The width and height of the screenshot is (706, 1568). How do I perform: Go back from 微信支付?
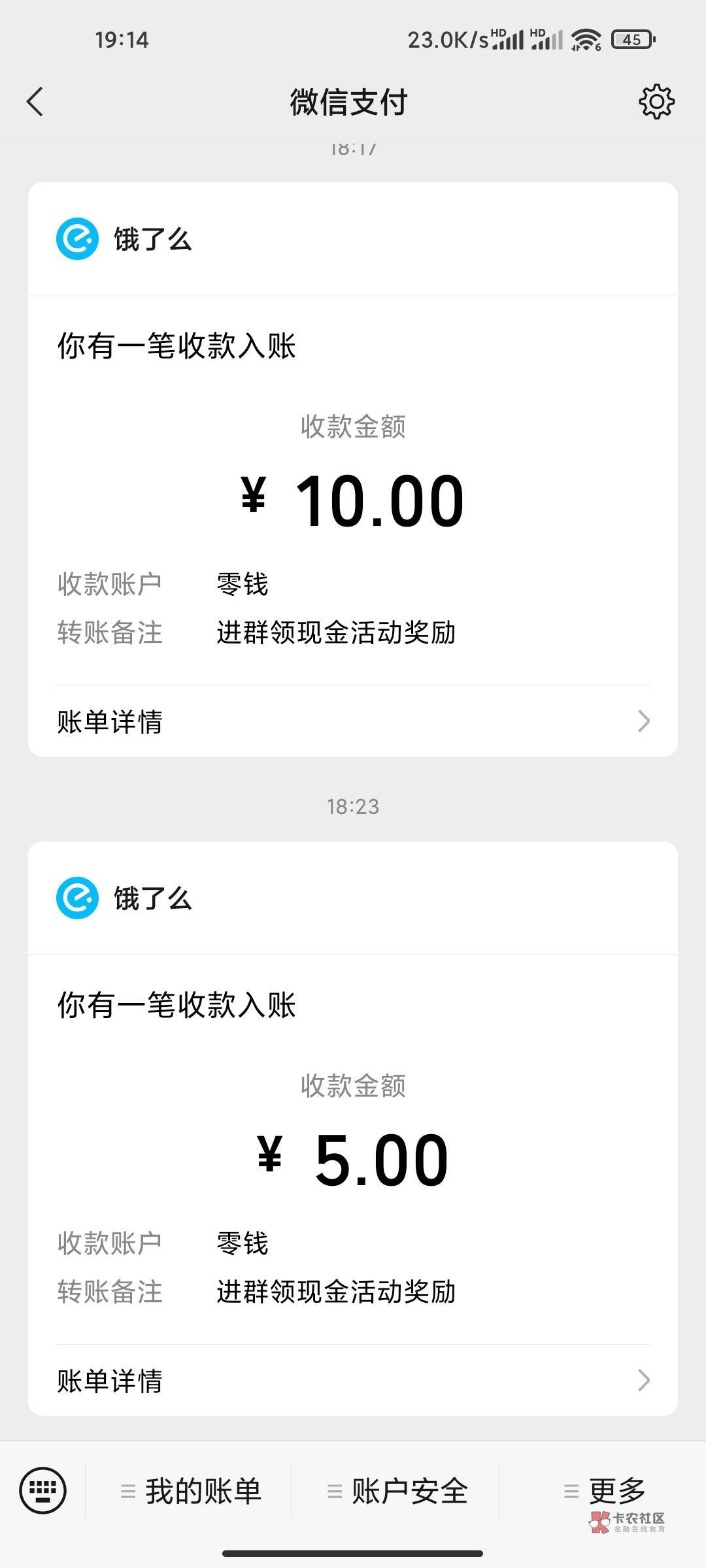[x=35, y=102]
